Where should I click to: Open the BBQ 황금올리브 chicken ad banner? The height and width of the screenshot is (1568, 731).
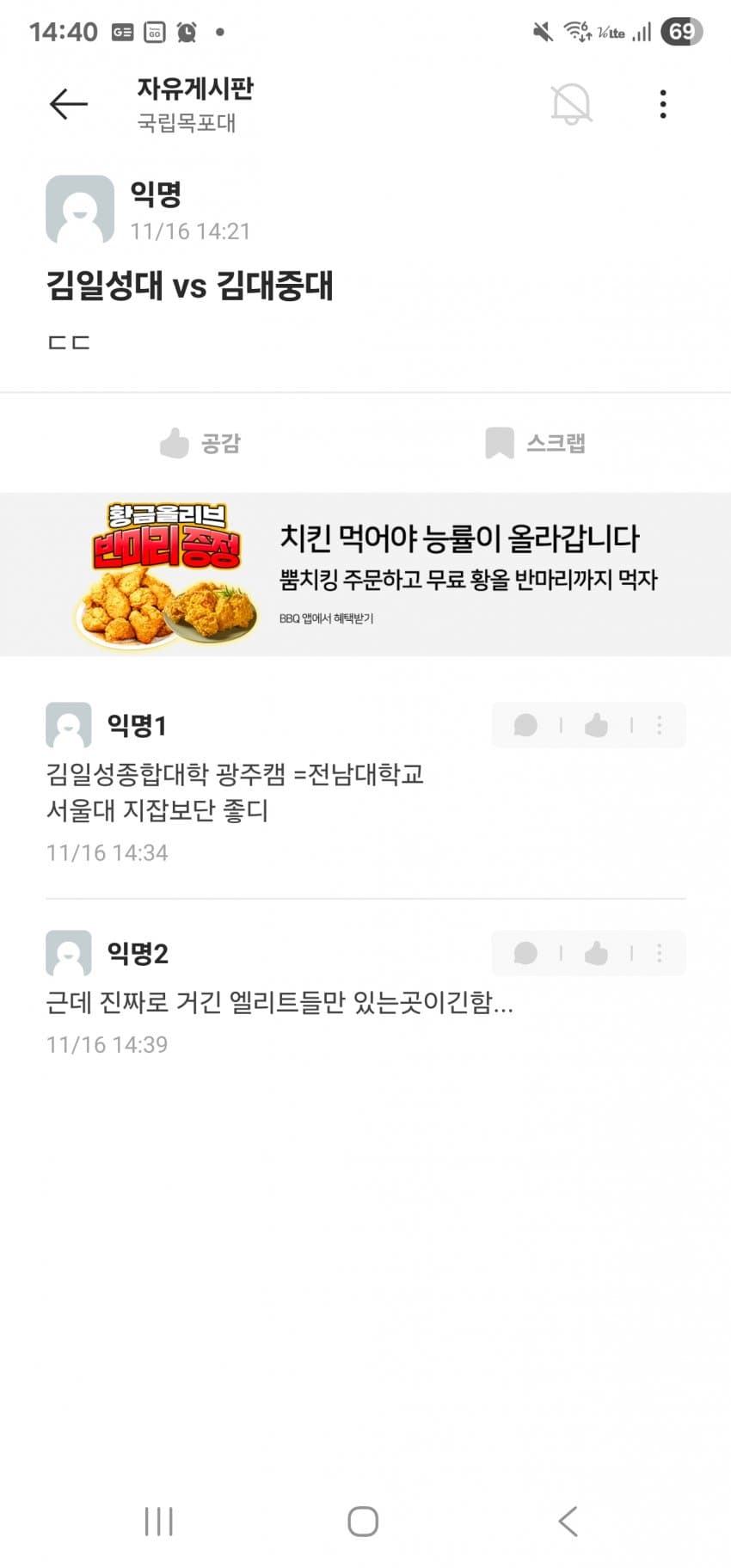[x=365, y=574]
